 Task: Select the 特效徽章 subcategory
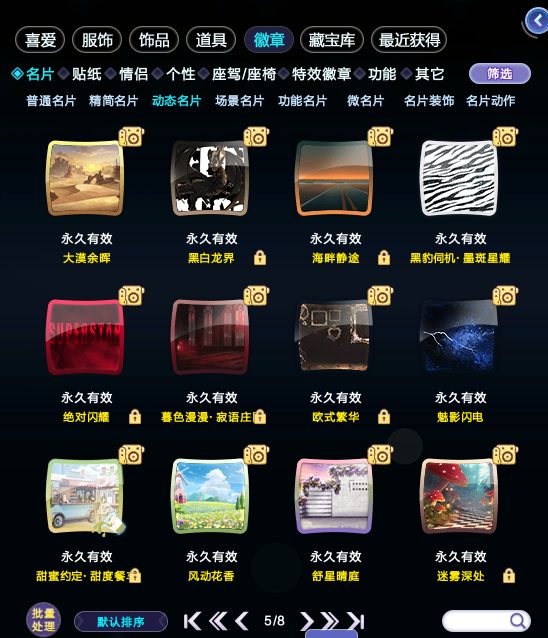321,74
